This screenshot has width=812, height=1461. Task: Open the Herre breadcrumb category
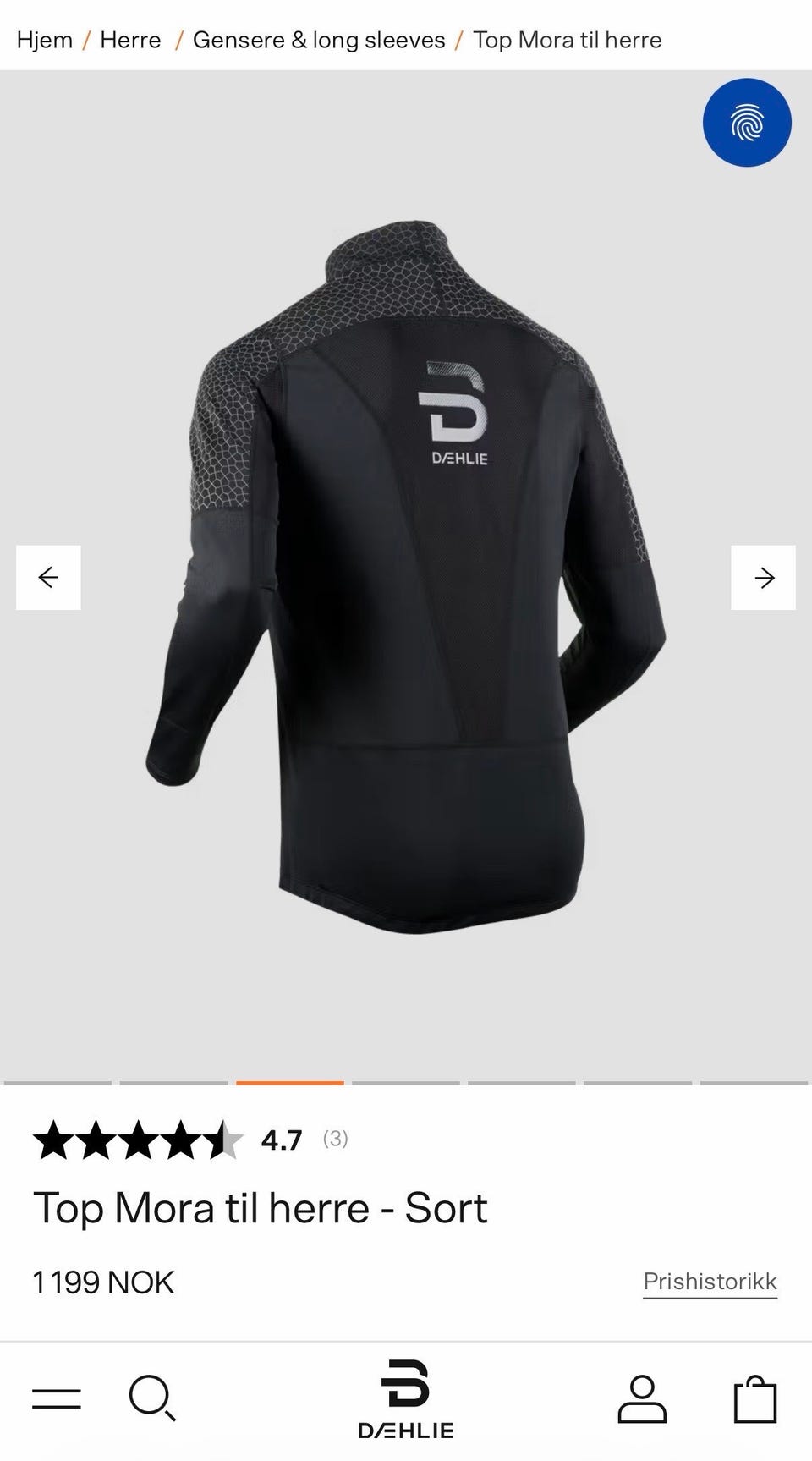pyautogui.click(x=130, y=40)
